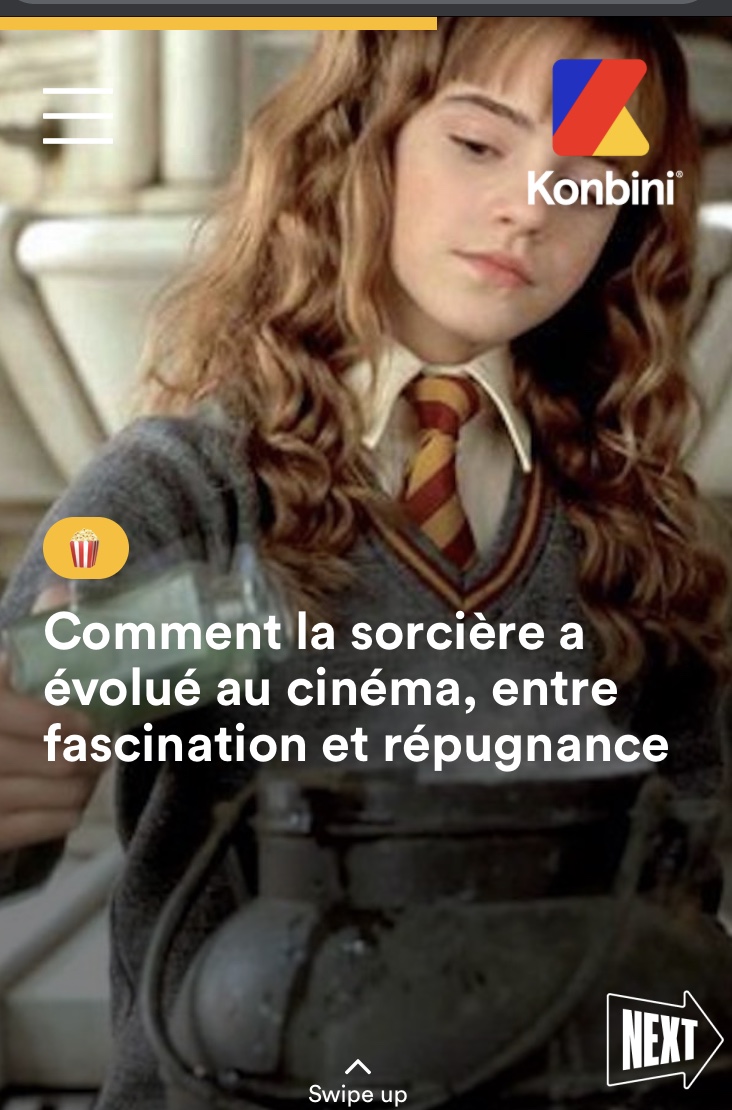Viewport: 732px width, 1110px height.
Task: Open the hamburger menu
Action: 77,115
